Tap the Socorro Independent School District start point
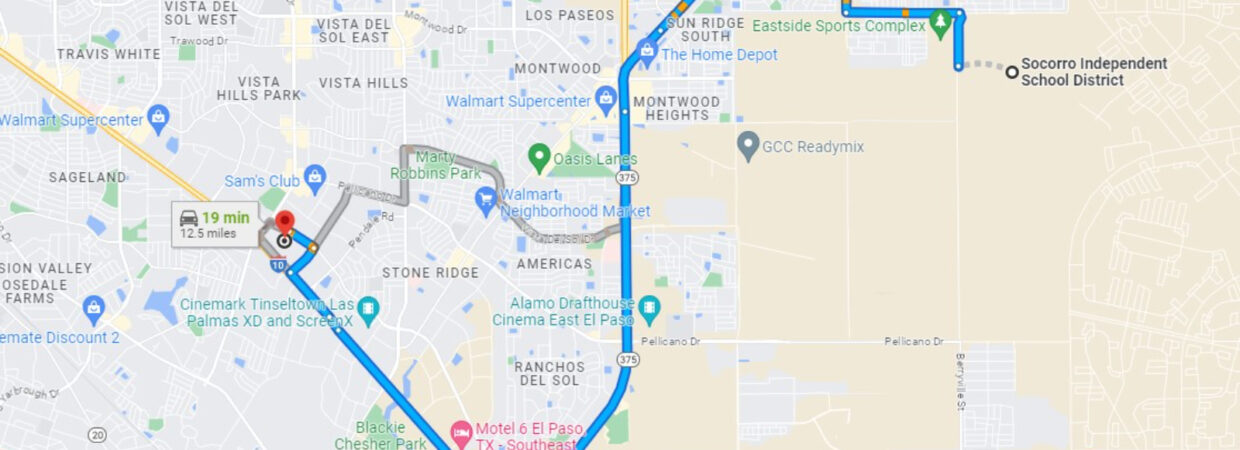1240x450 pixels. [1012, 71]
